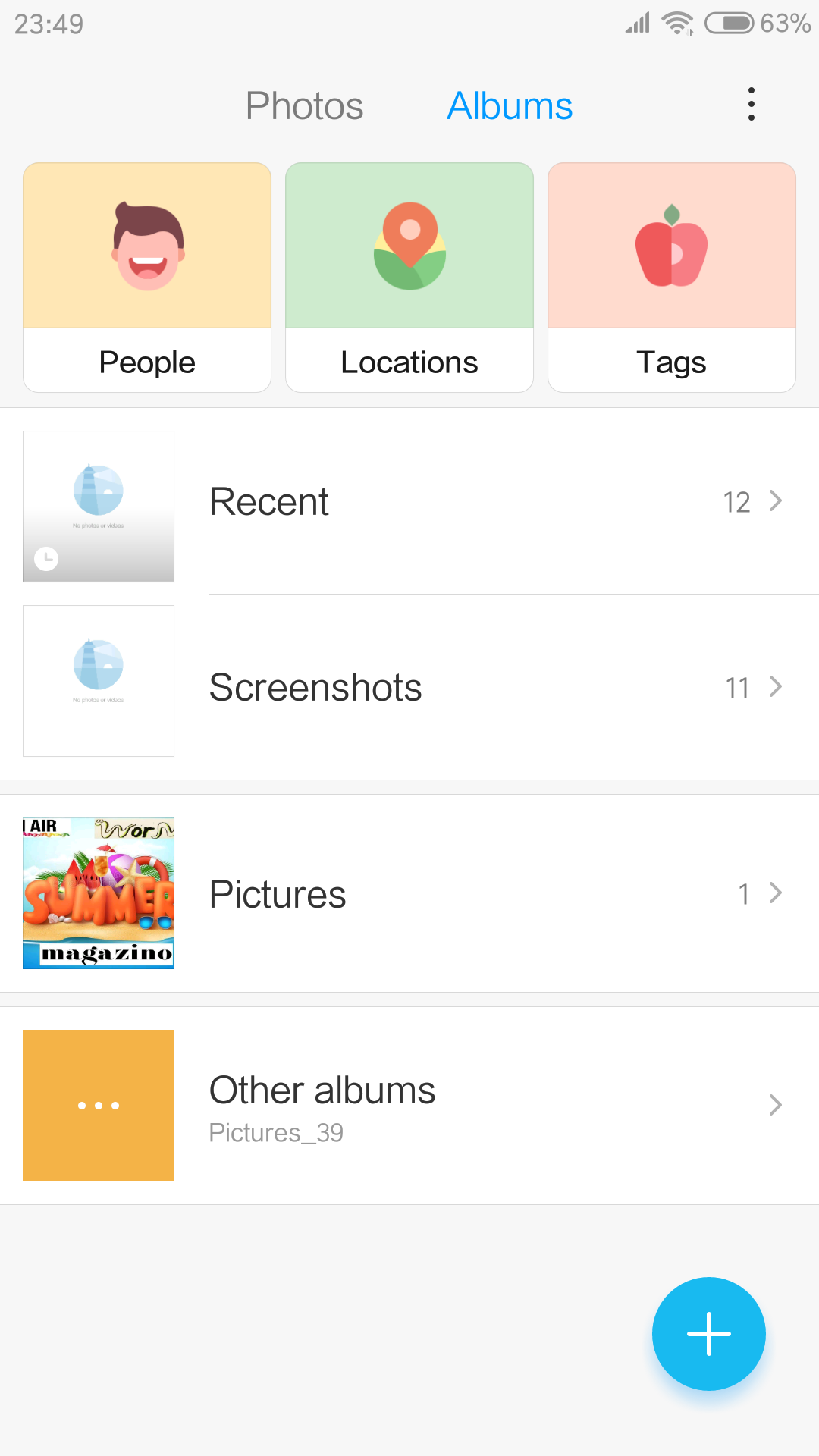Open the People card
Viewport: 819px width, 1456px height.
pyautogui.click(x=147, y=278)
